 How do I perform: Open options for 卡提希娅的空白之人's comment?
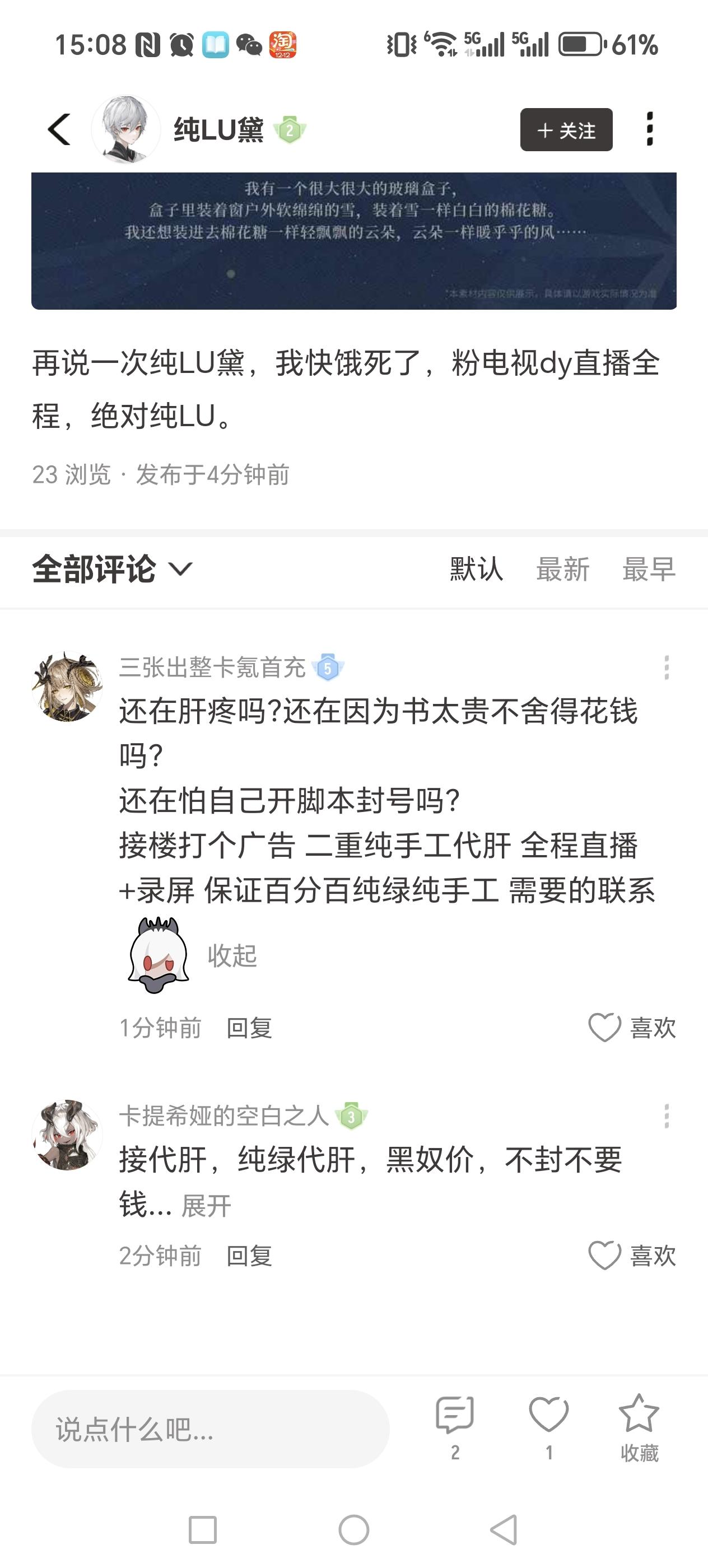tap(666, 1116)
